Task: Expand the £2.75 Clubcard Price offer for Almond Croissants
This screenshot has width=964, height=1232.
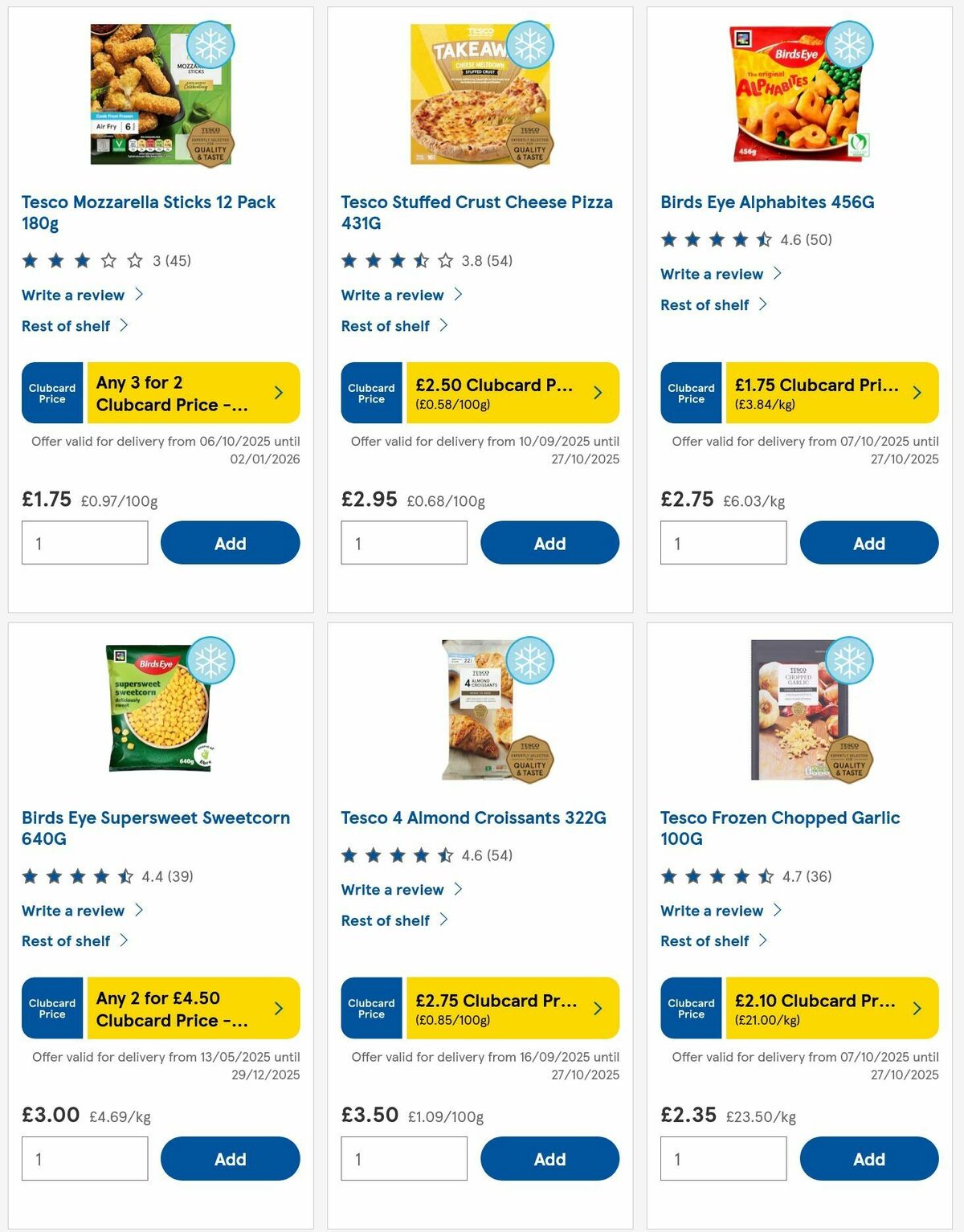Action: pyautogui.click(x=598, y=1008)
